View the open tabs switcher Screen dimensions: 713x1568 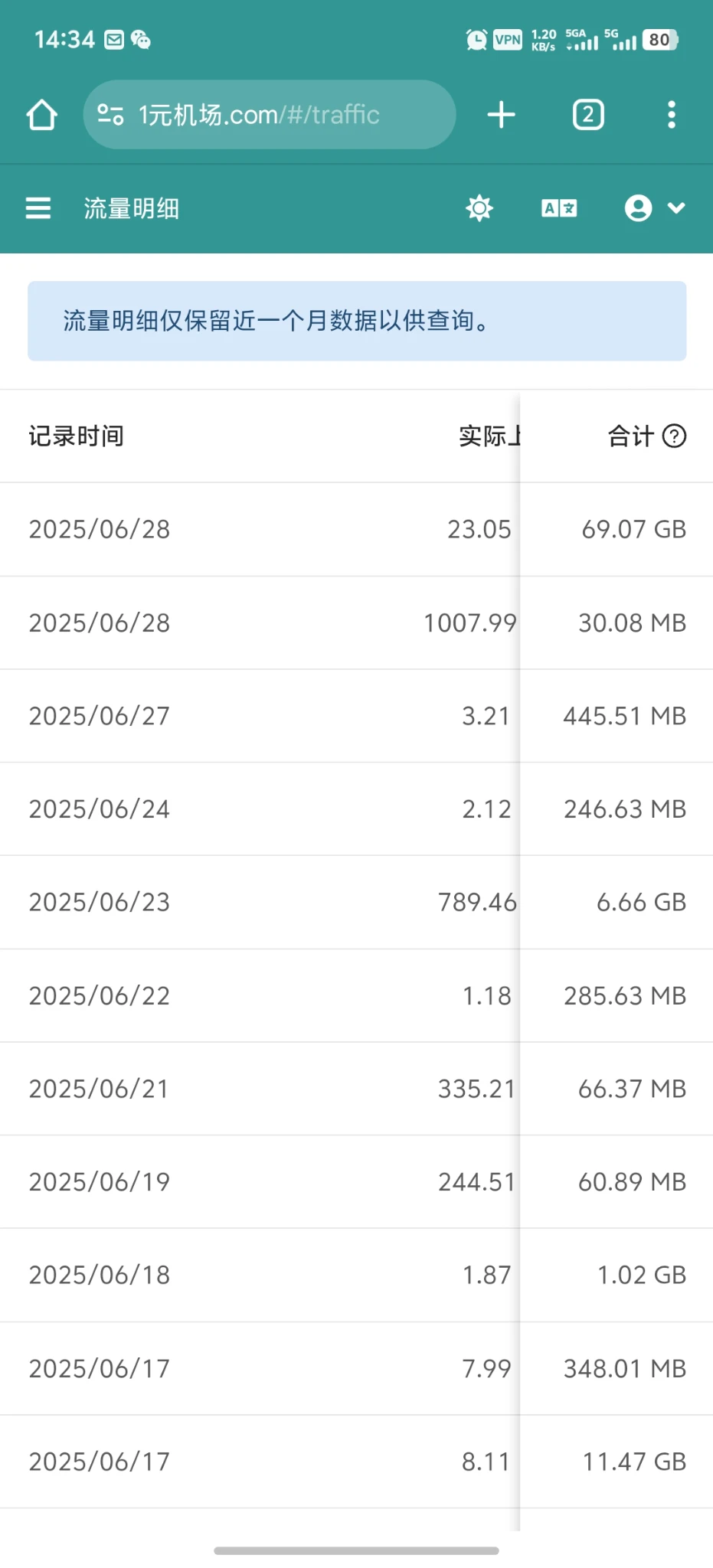pos(587,115)
